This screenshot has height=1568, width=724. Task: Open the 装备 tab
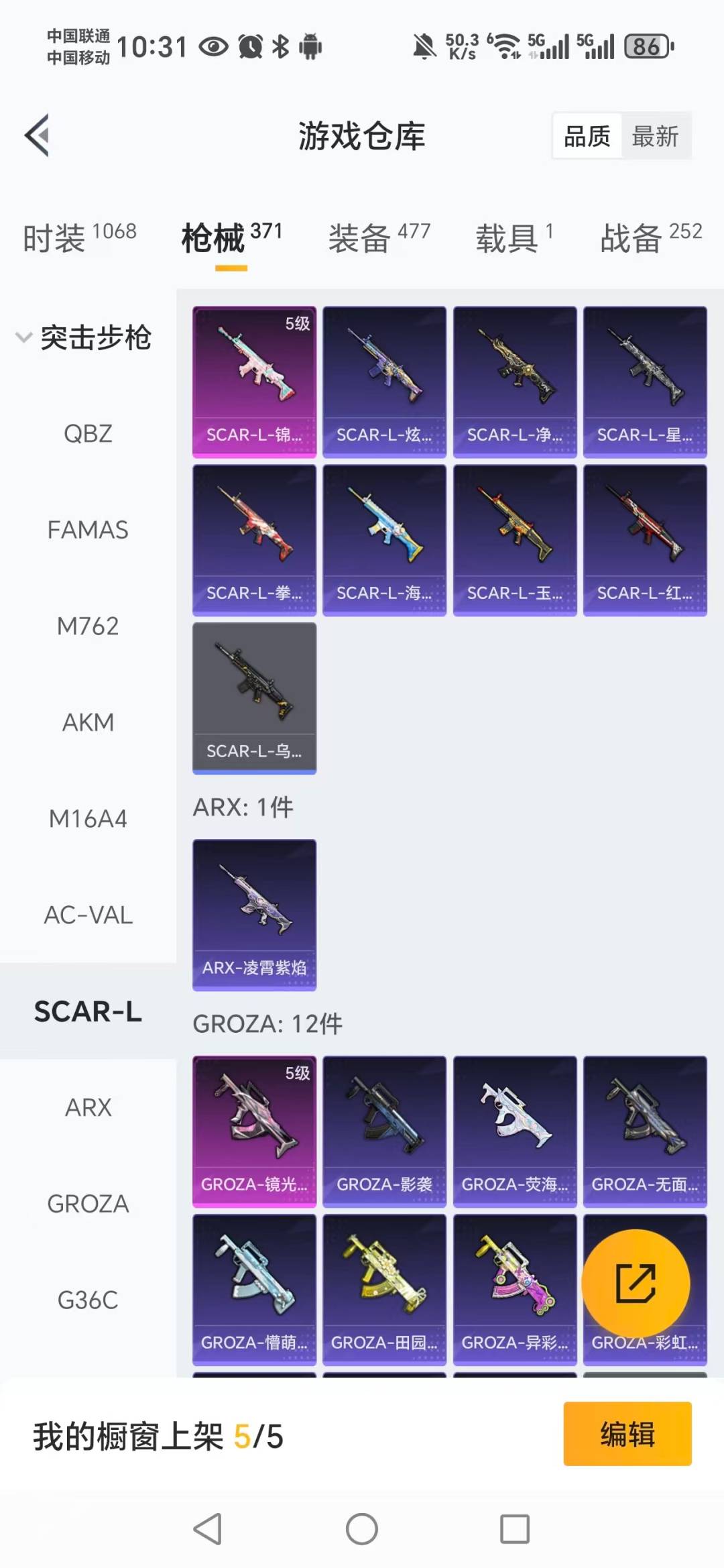click(x=379, y=238)
